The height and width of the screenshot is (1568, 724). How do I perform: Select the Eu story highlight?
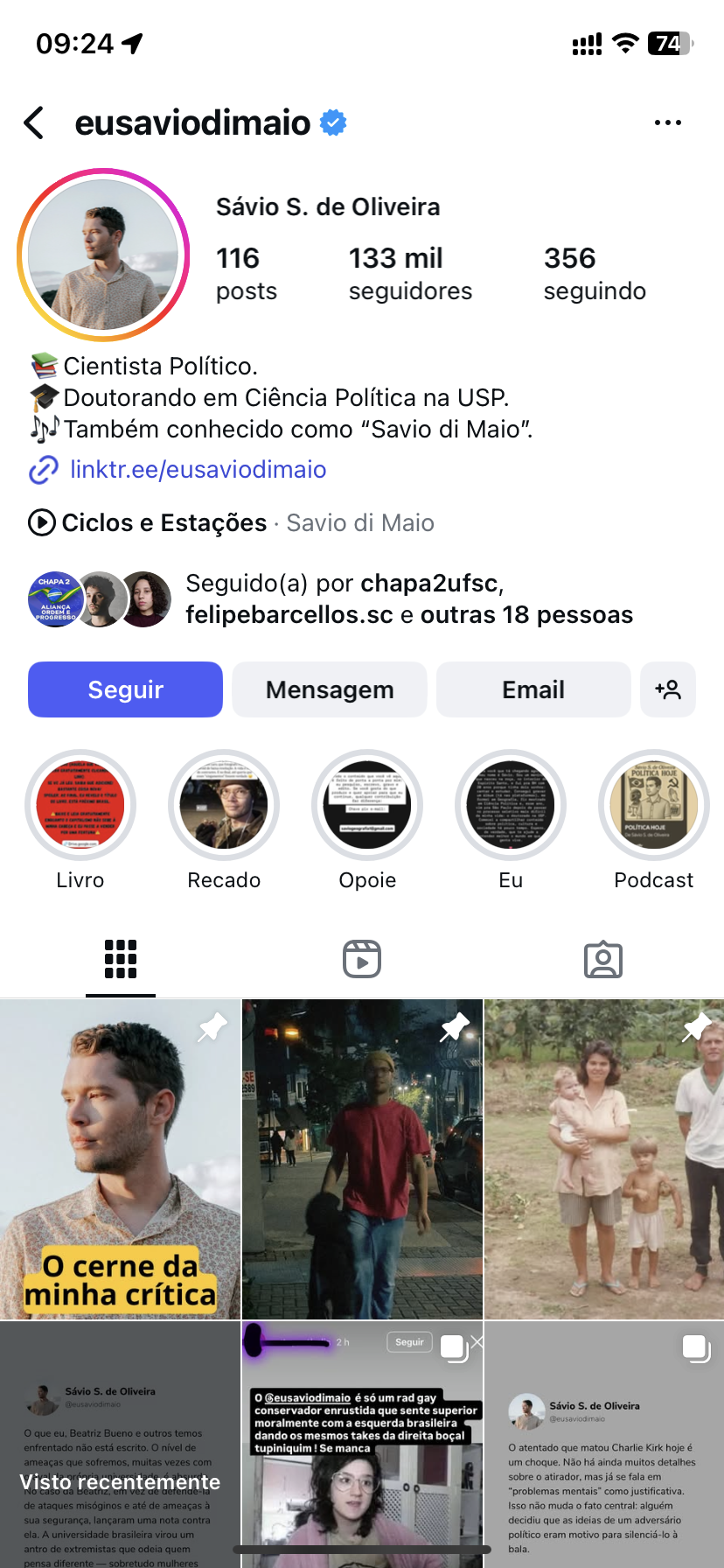point(511,805)
